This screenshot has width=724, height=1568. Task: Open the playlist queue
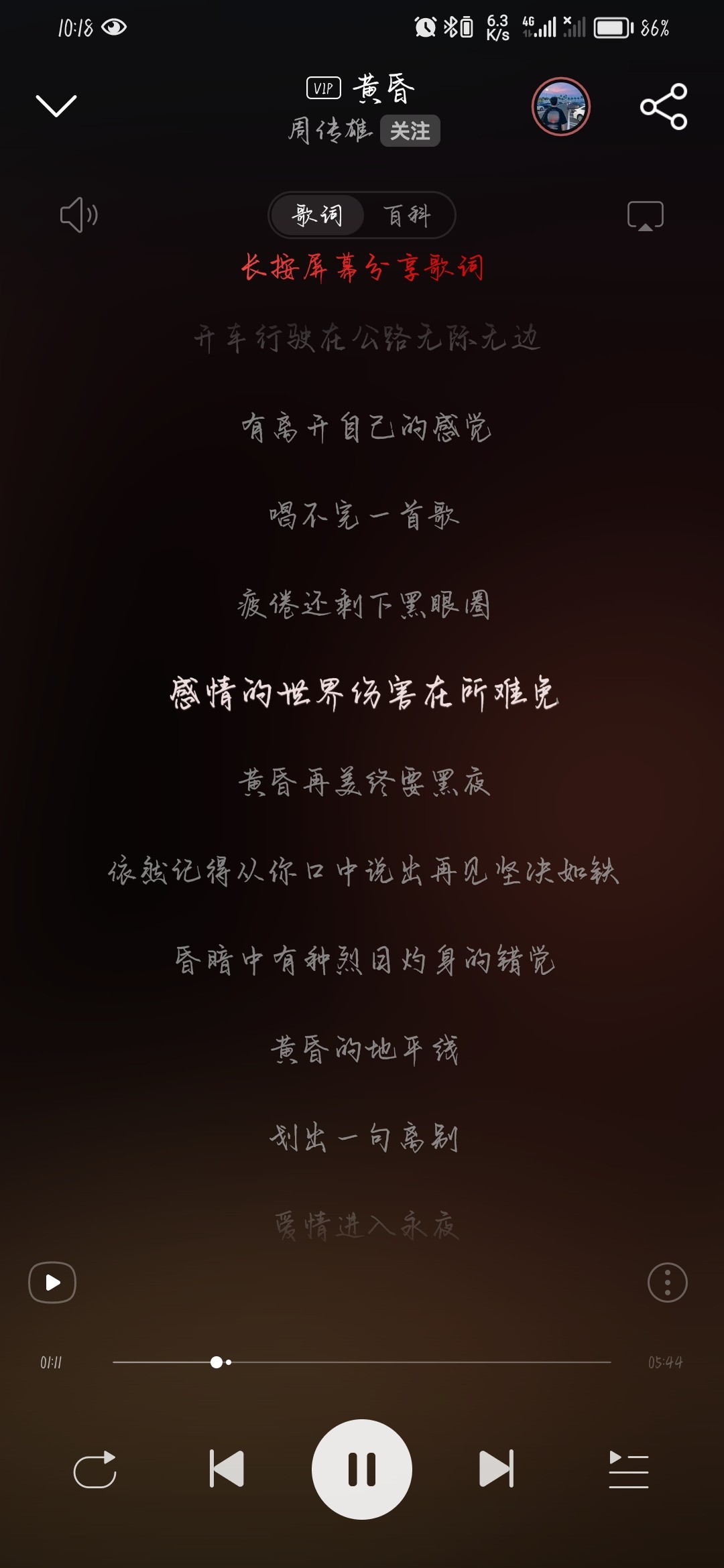(x=628, y=1469)
